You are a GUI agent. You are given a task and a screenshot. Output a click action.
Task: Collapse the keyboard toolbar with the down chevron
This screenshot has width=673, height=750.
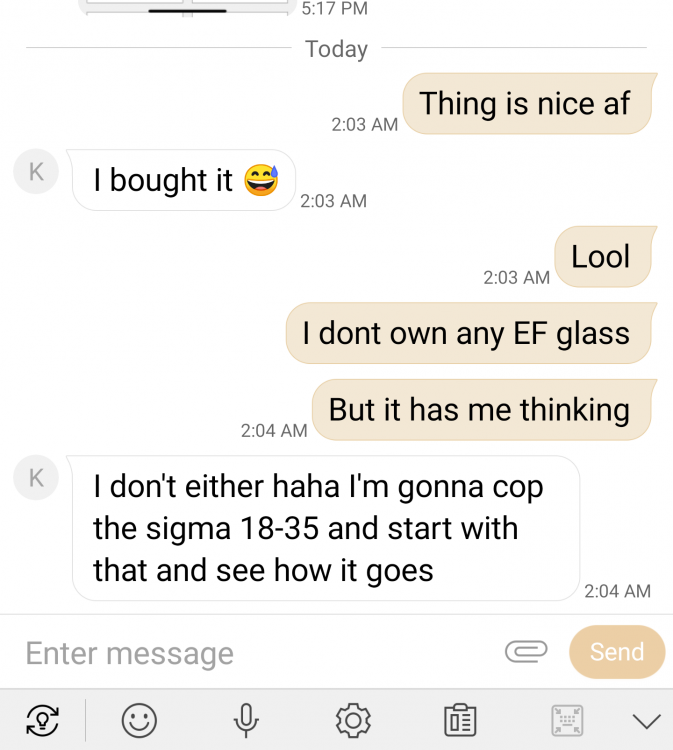pyautogui.click(x=648, y=720)
